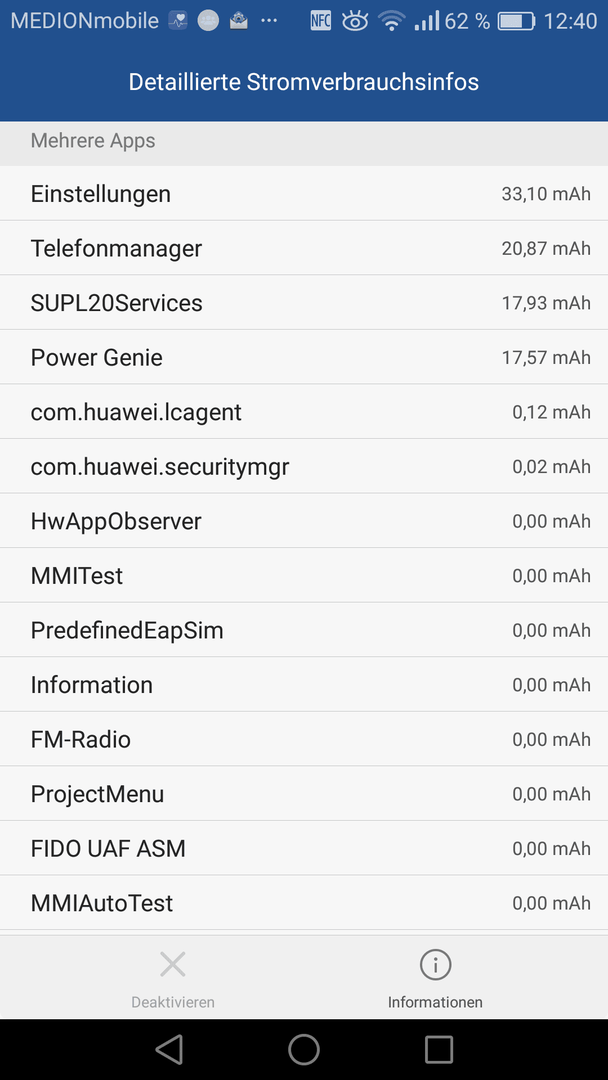Go to the home screen

coord(304,1049)
